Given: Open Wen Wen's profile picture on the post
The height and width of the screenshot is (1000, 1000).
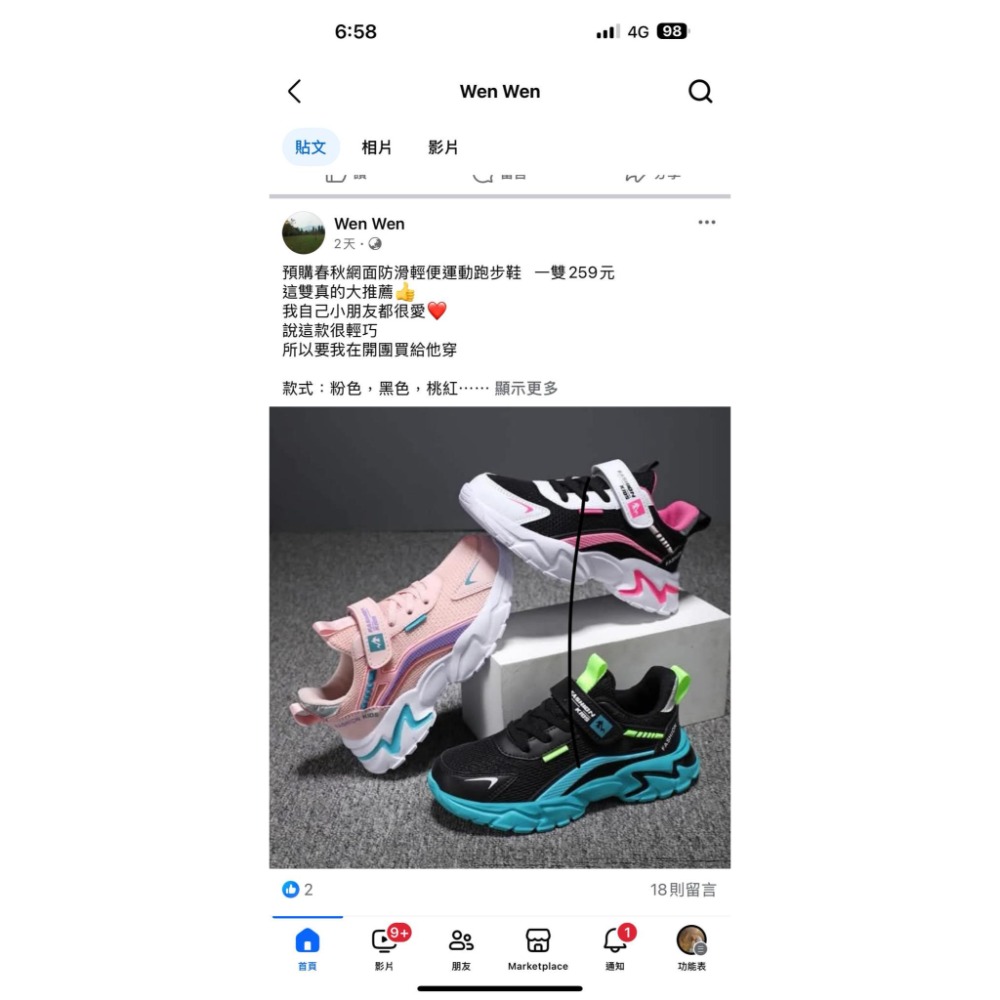Looking at the screenshot, I should pos(303,233).
